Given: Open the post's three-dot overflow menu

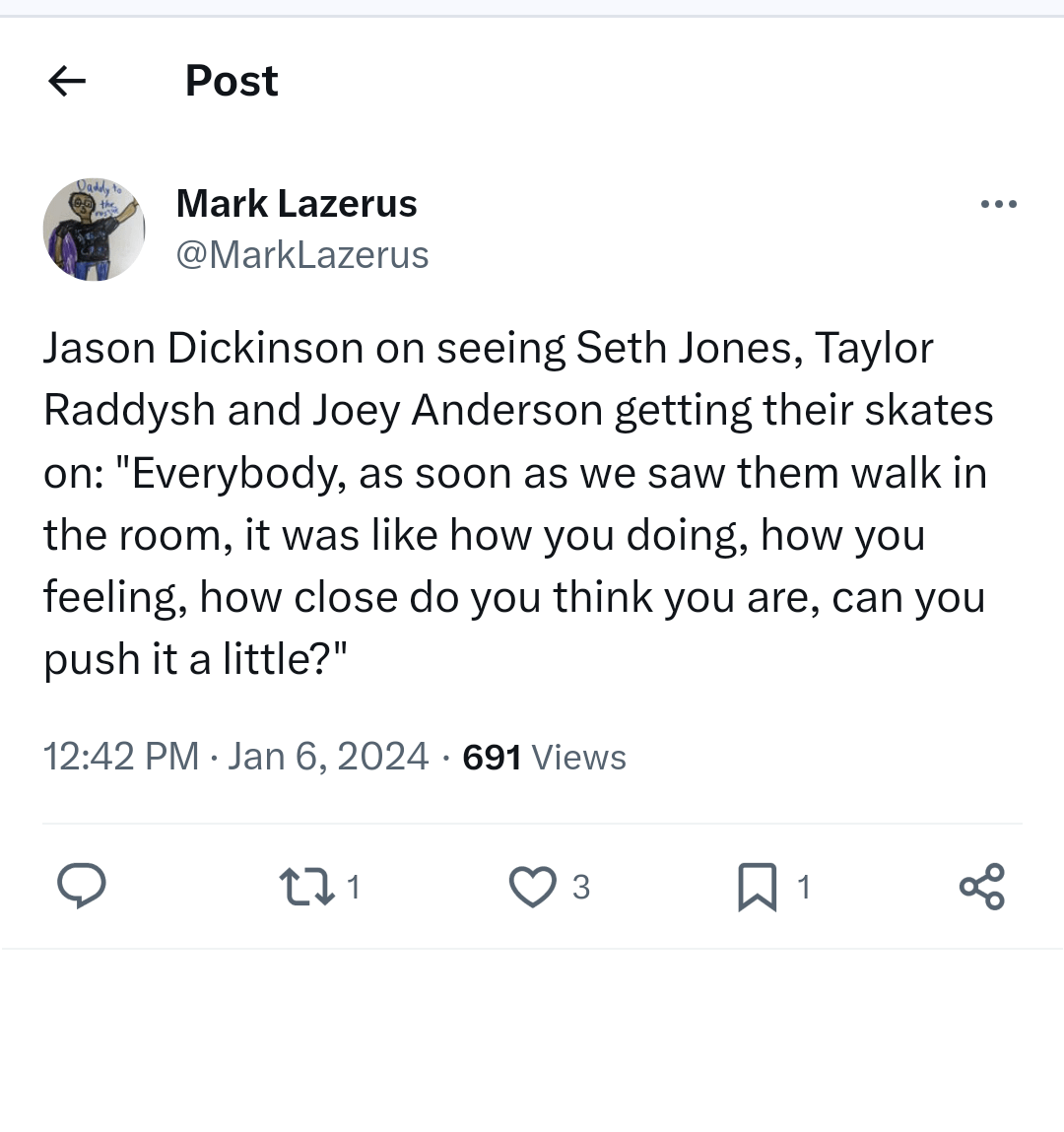Looking at the screenshot, I should click(999, 204).
